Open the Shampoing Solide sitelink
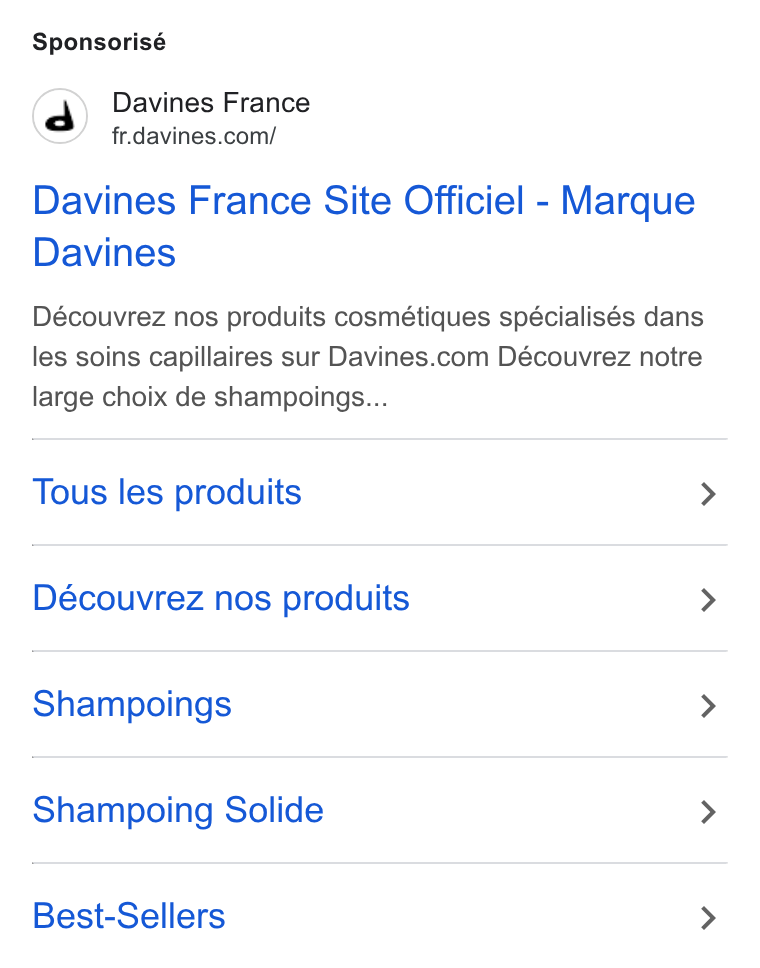This screenshot has height=968, width=760. [x=380, y=811]
